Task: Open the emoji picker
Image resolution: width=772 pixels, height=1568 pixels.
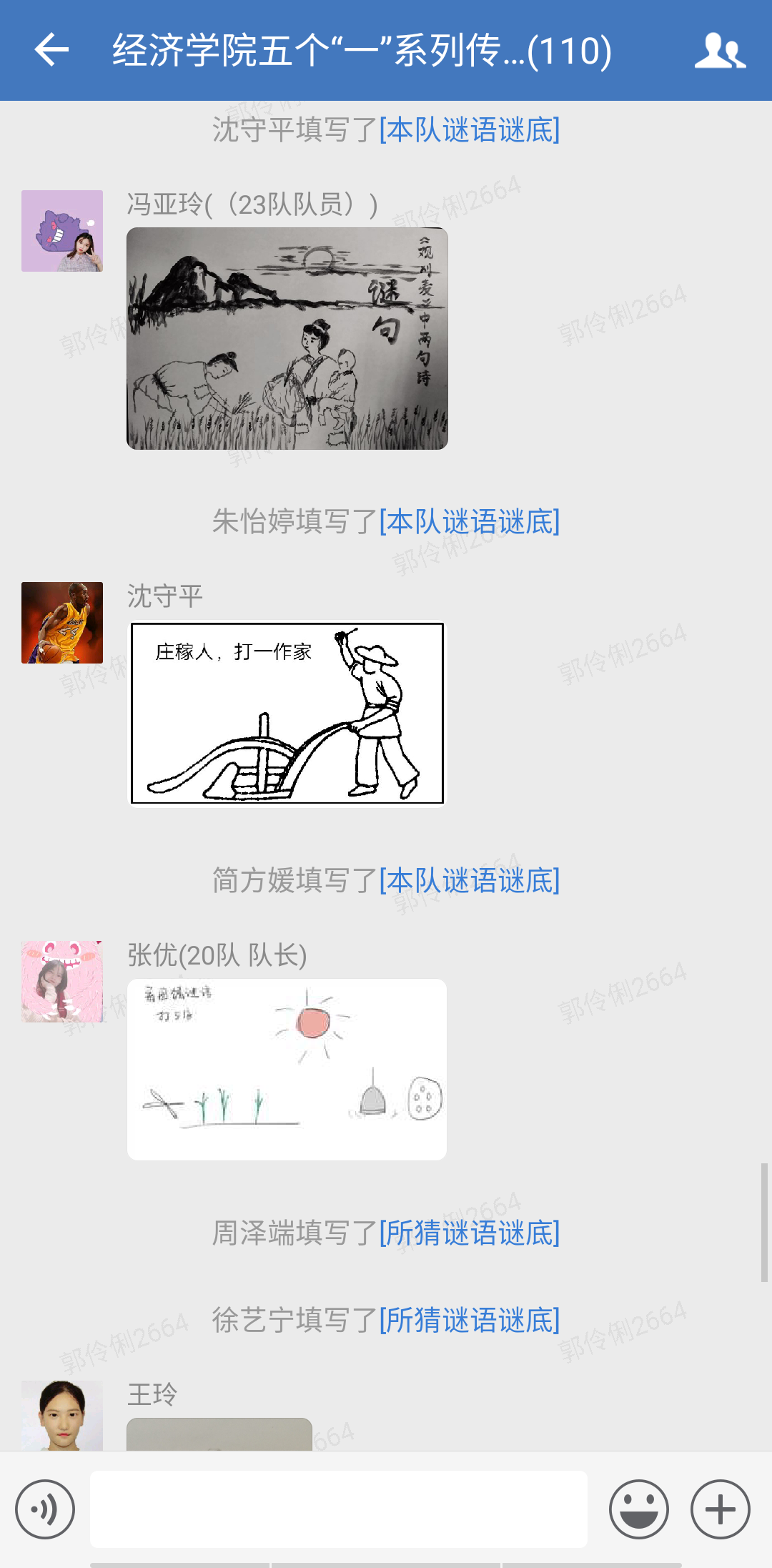Action: pos(638,1509)
